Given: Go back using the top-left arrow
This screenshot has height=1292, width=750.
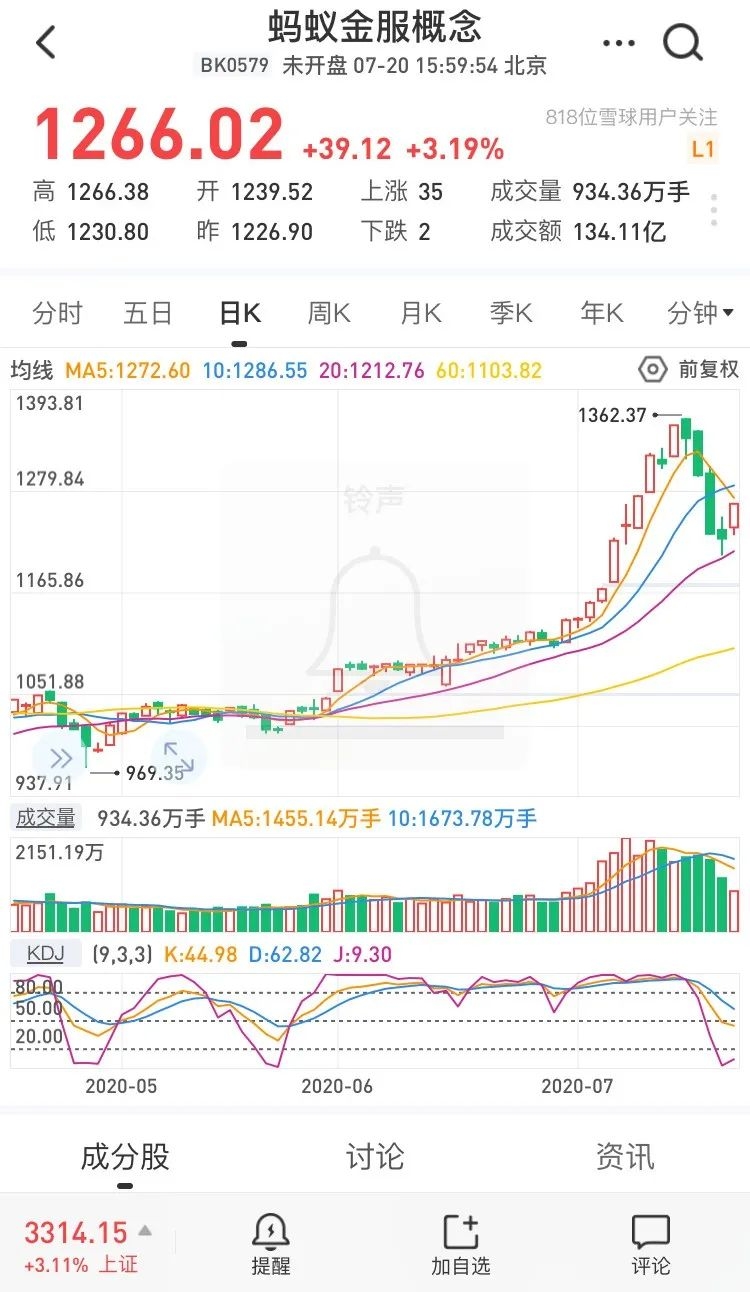Looking at the screenshot, I should pyautogui.click(x=46, y=43).
